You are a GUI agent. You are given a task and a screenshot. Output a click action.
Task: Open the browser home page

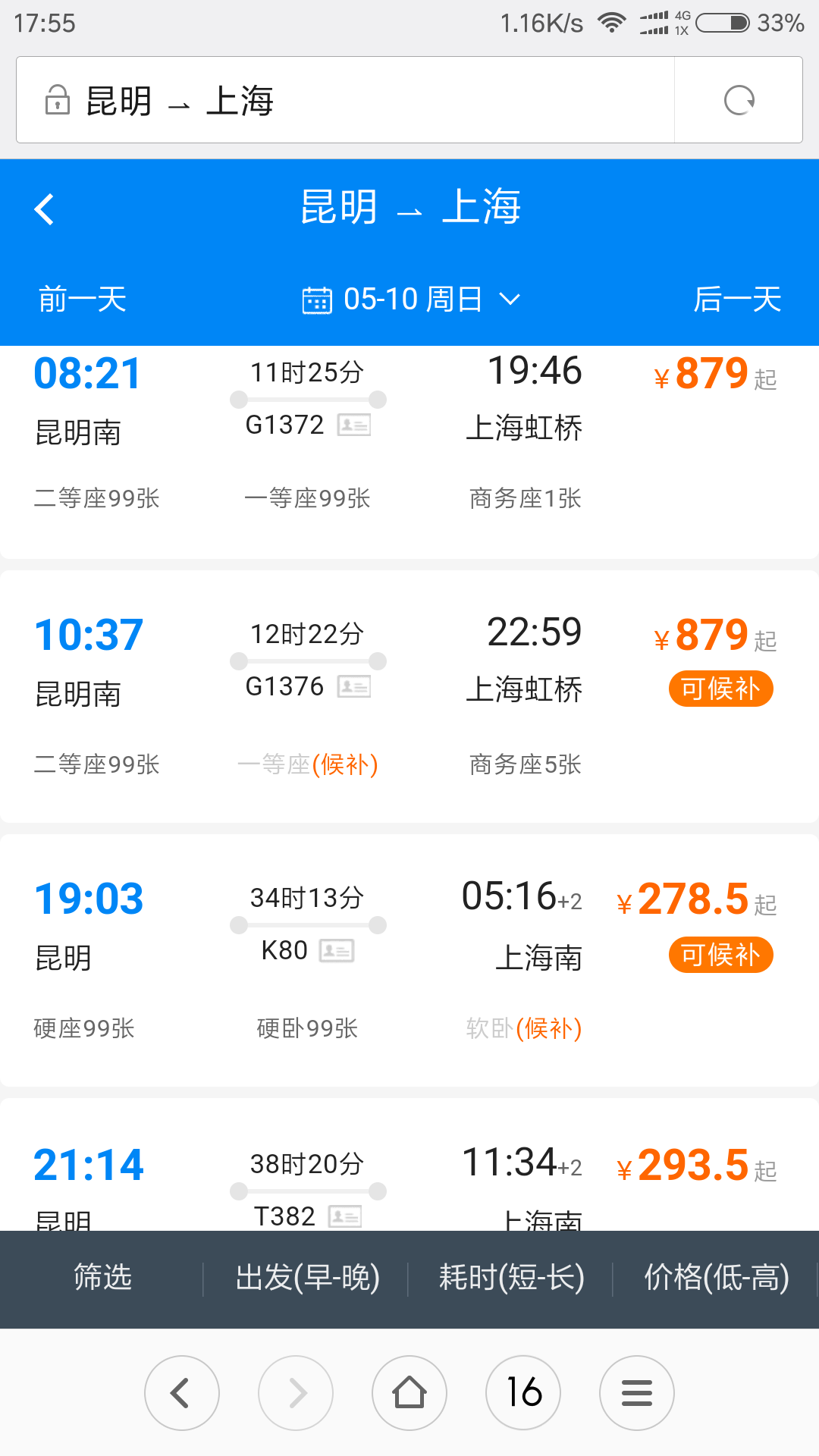[409, 1393]
